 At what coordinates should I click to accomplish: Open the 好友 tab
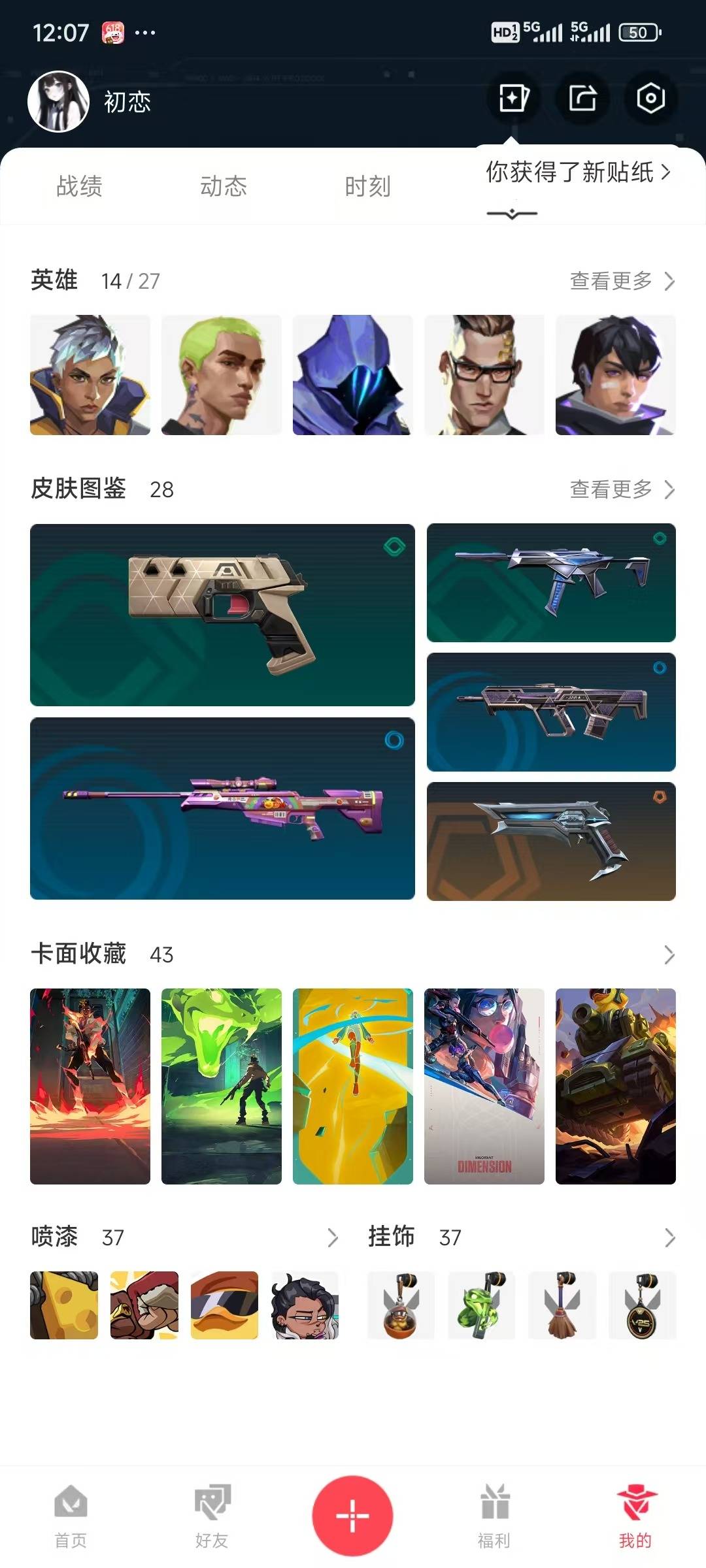tap(212, 1517)
